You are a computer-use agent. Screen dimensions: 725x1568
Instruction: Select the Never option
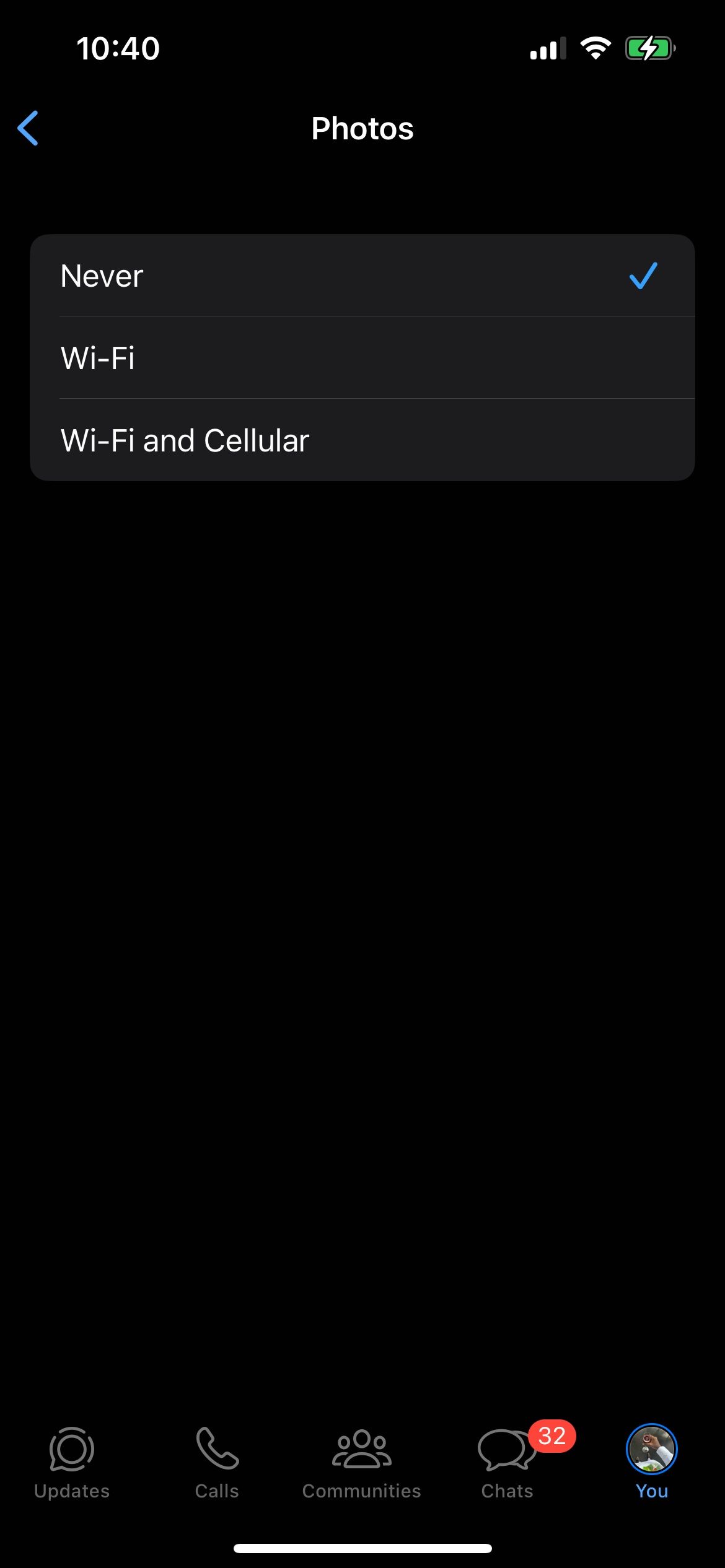tap(362, 276)
